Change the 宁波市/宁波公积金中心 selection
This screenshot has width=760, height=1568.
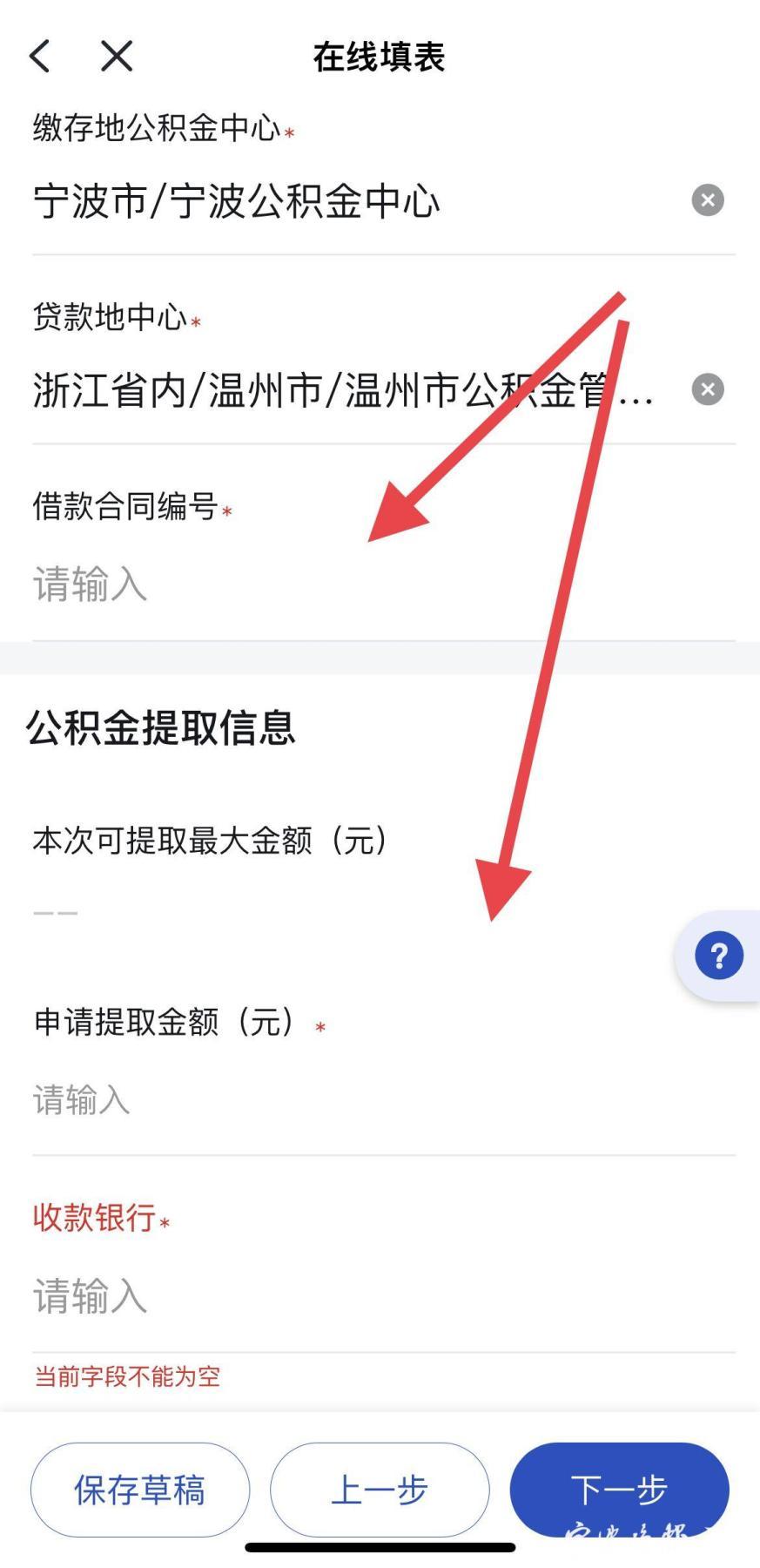pos(348,202)
